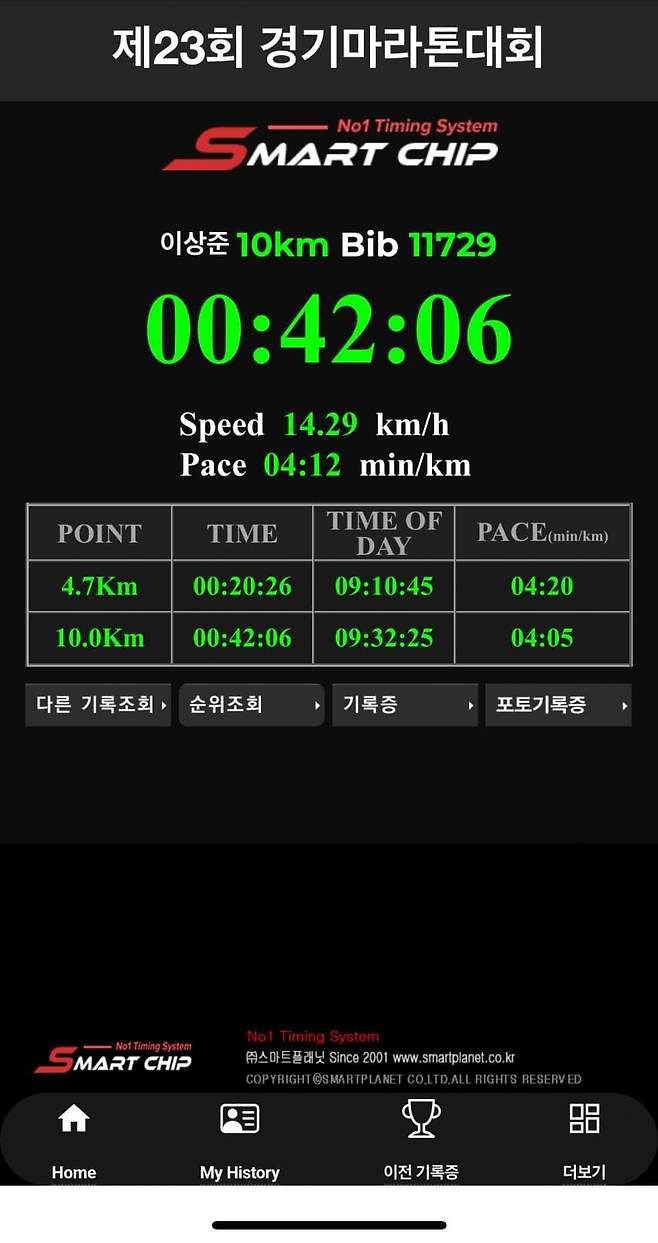Switch to the My History tab
The width and height of the screenshot is (658, 1243).
click(240, 1140)
